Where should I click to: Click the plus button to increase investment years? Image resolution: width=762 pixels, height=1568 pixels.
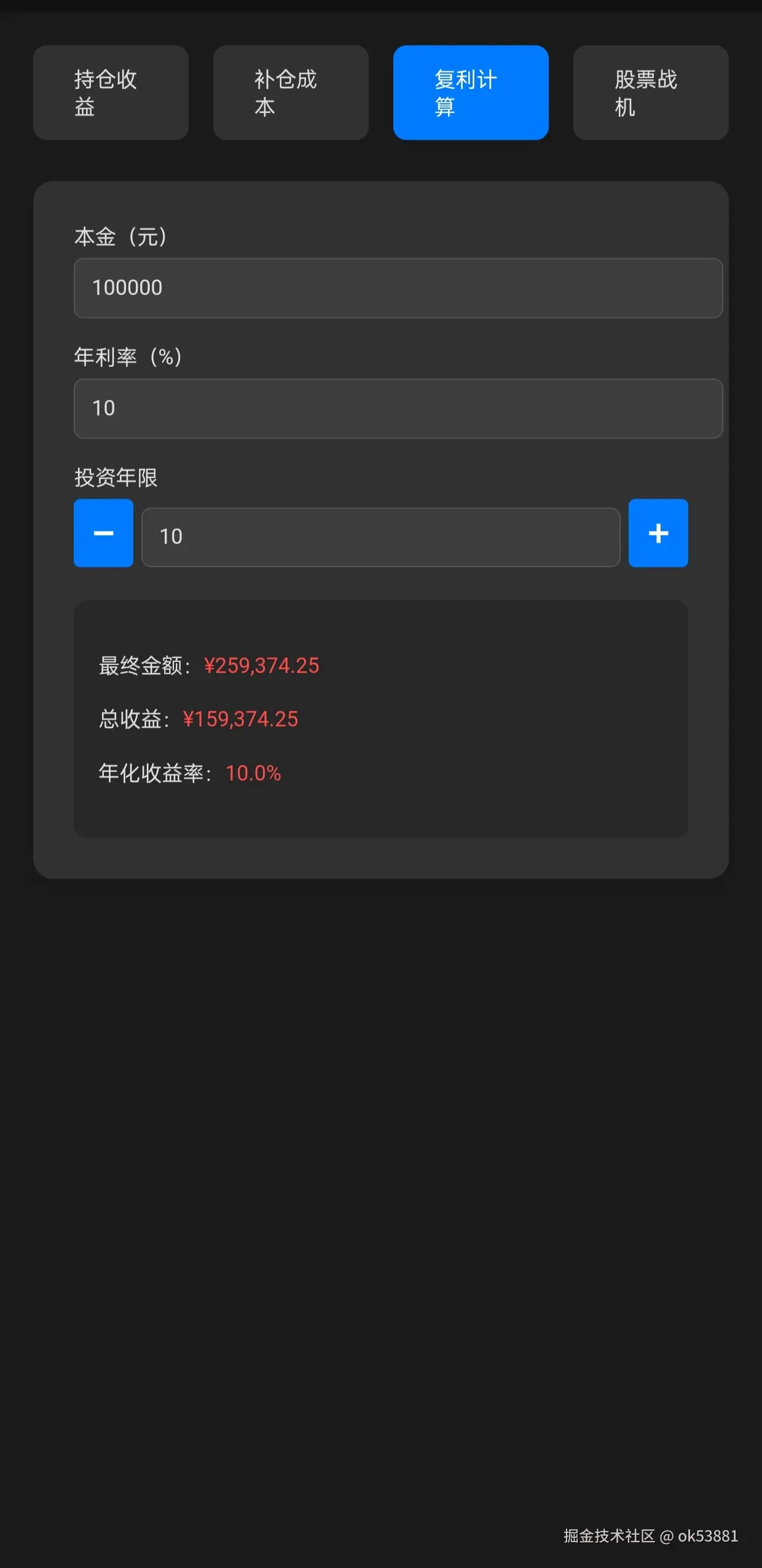click(658, 533)
